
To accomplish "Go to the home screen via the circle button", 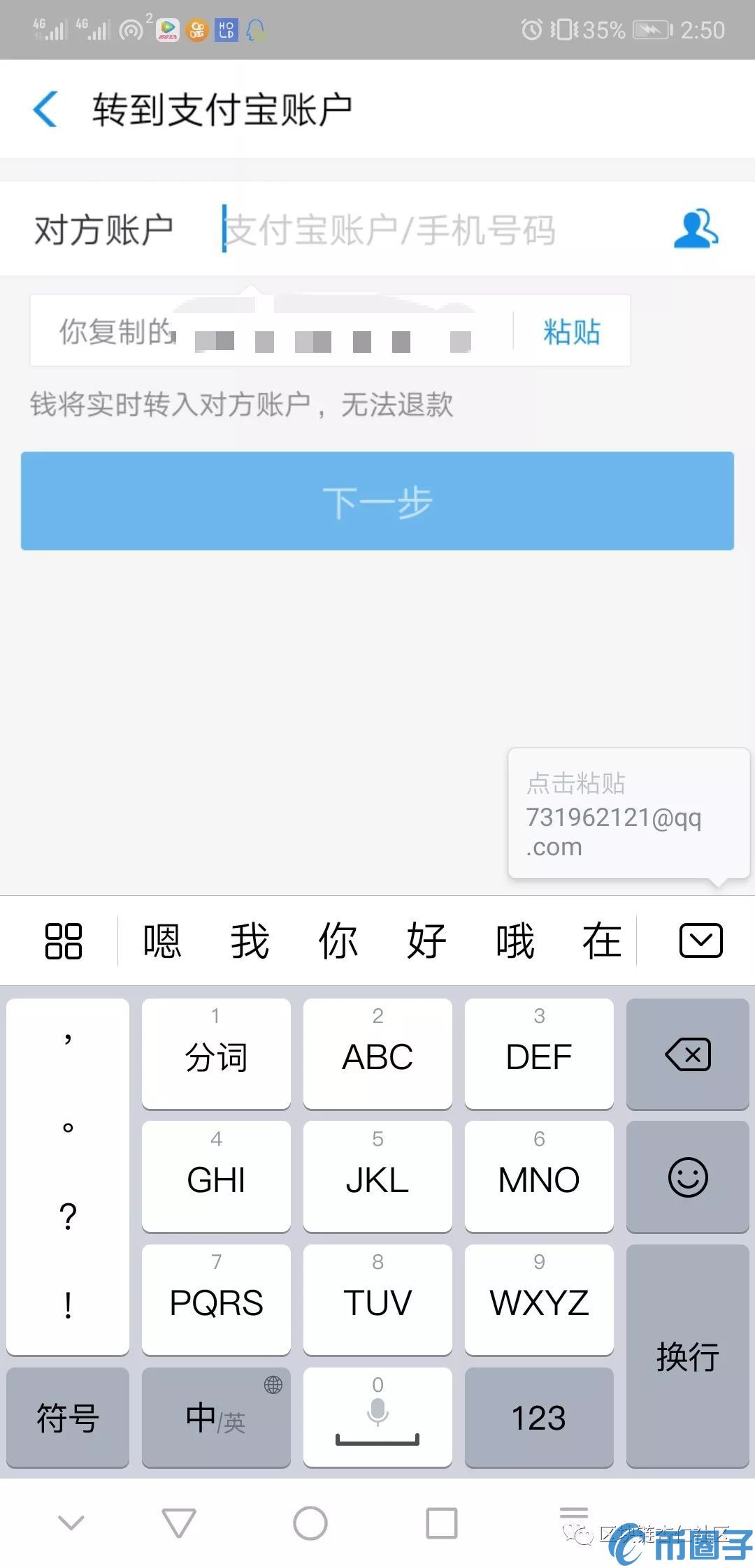I will click(x=310, y=1523).
